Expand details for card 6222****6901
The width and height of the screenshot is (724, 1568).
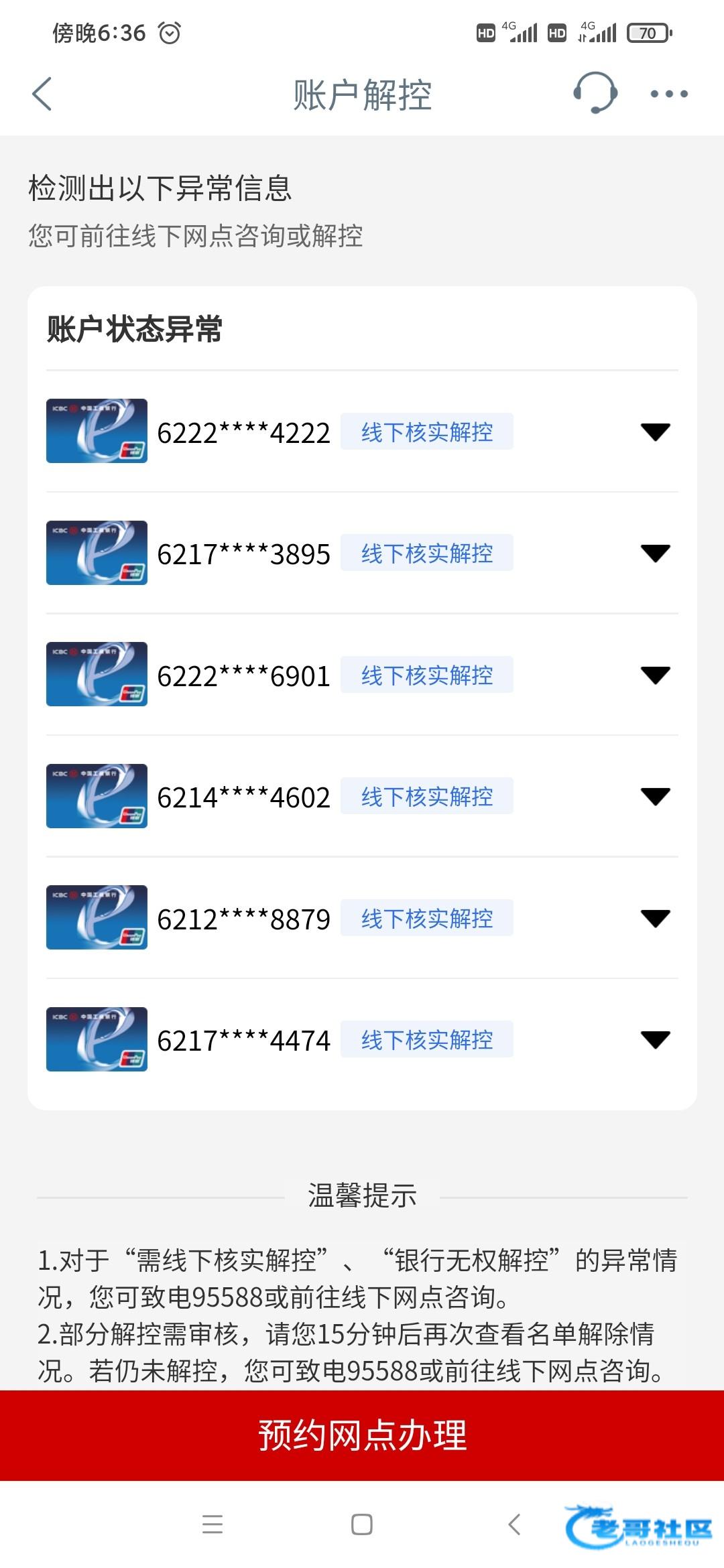pyautogui.click(x=655, y=675)
